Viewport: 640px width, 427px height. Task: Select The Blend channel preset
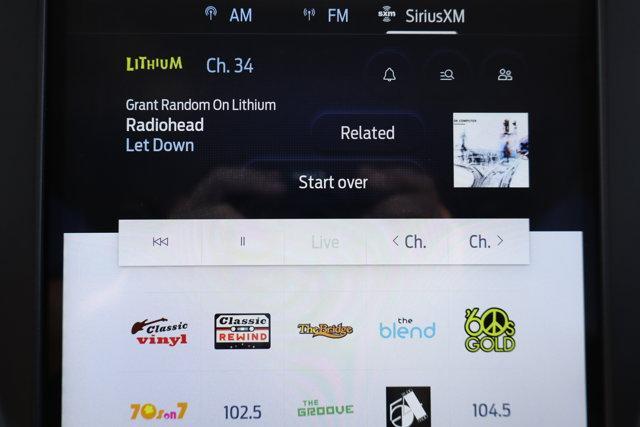408,329
